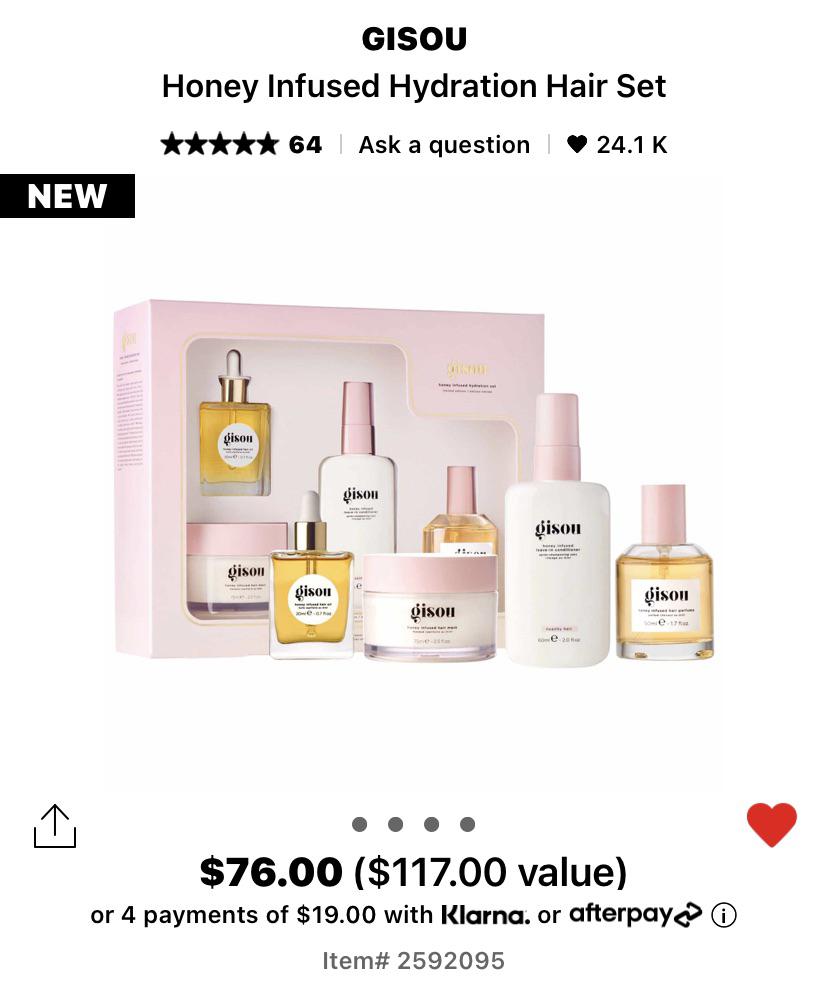Image resolution: width=828 pixels, height=1007 pixels.
Task: Click Ask a question
Action: (444, 144)
